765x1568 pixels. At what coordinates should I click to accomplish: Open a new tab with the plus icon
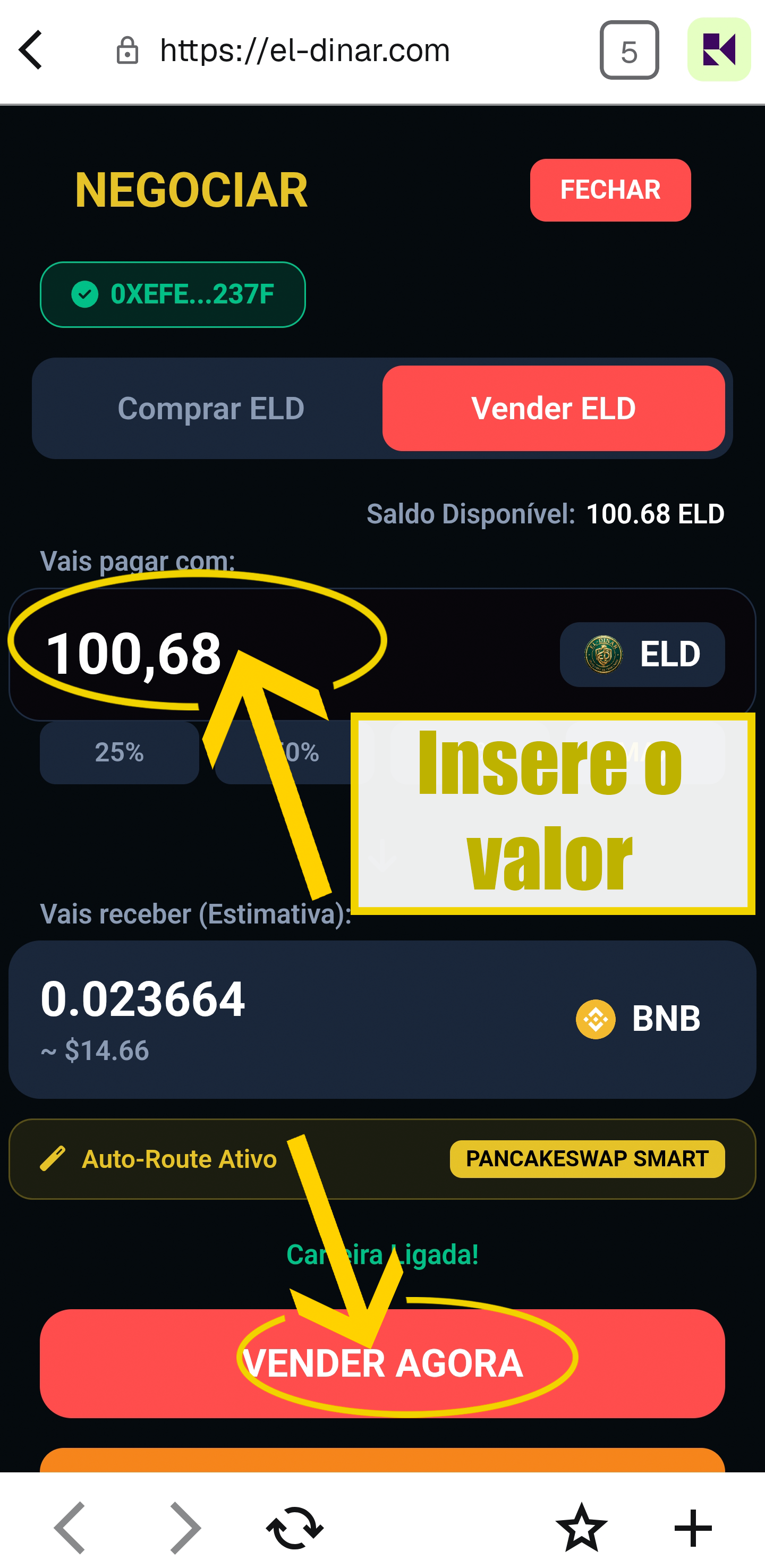tap(693, 1528)
